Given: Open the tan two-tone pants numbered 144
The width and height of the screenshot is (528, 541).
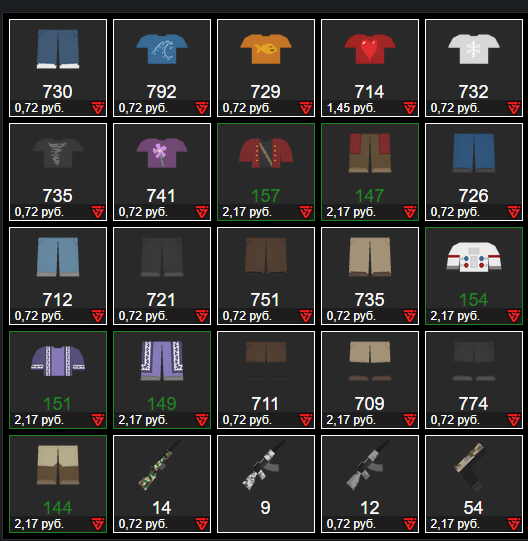Looking at the screenshot, I should 58,484.
